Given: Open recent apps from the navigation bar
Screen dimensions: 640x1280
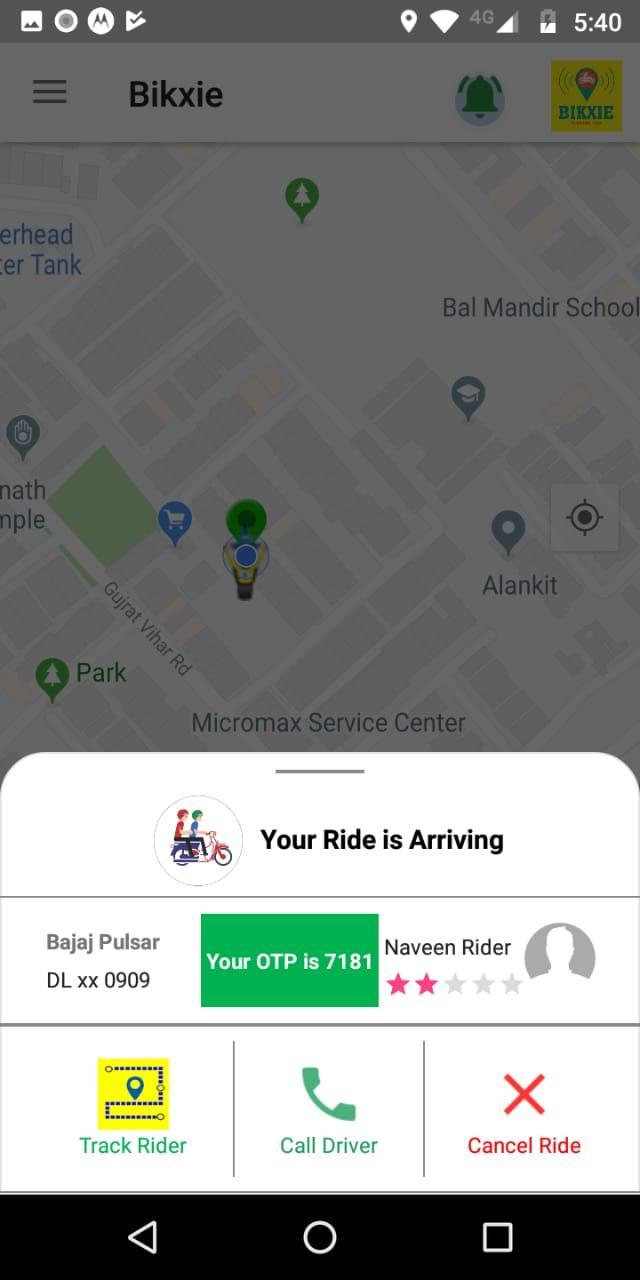Looking at the screenshot, I should tap(497, 1237).
